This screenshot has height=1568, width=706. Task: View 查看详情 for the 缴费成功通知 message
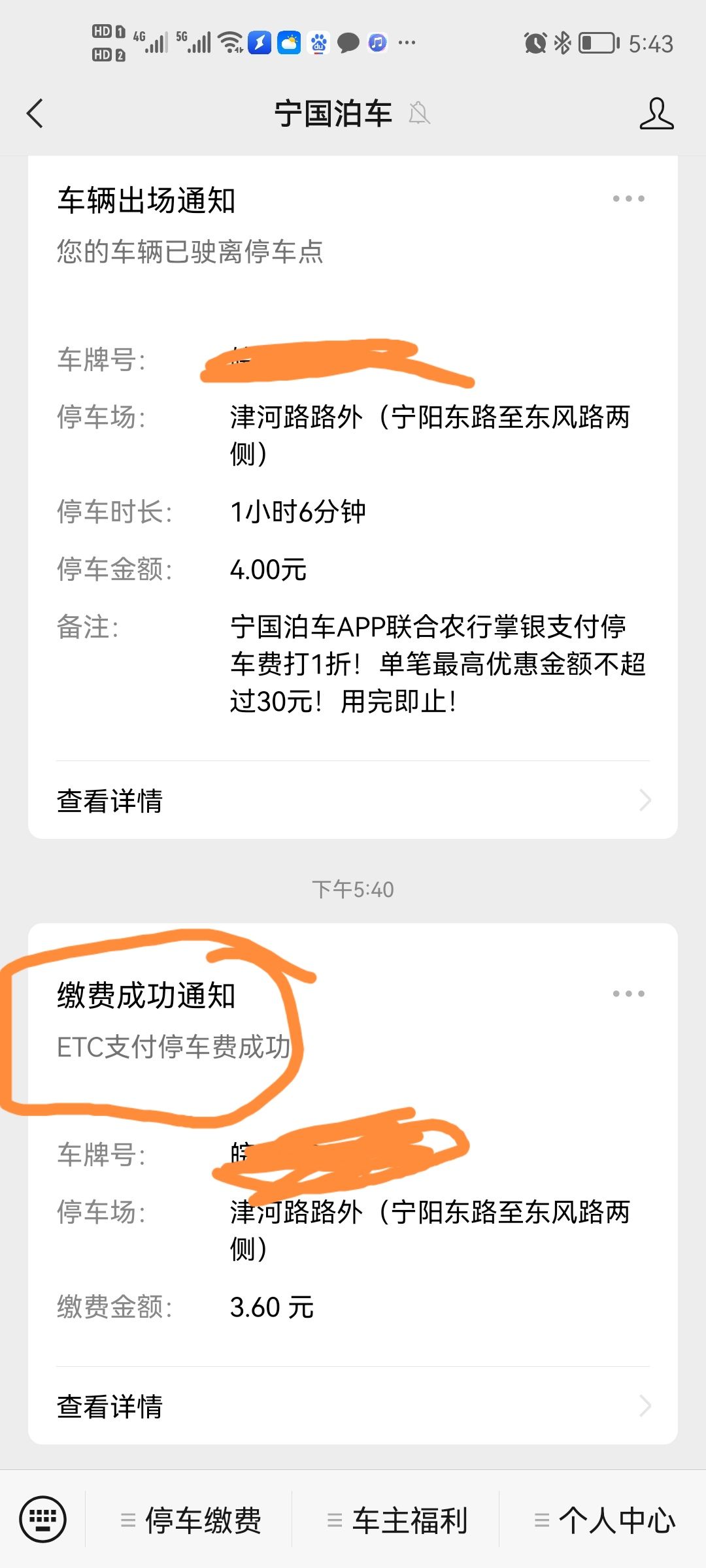coord(353,1406)
